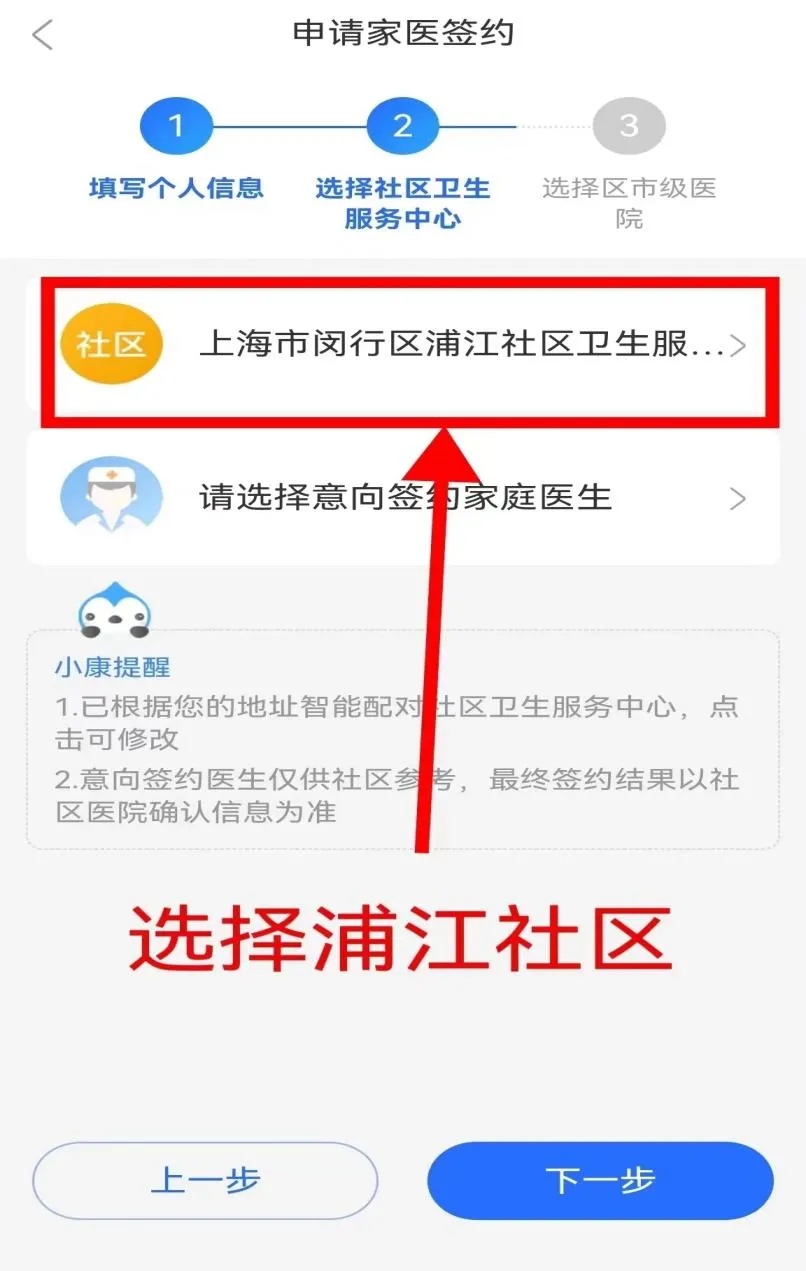Continue with the 下一步 button
Image resolution: width=806 pixels, height=1271 pixels.
click(600, 1180)
